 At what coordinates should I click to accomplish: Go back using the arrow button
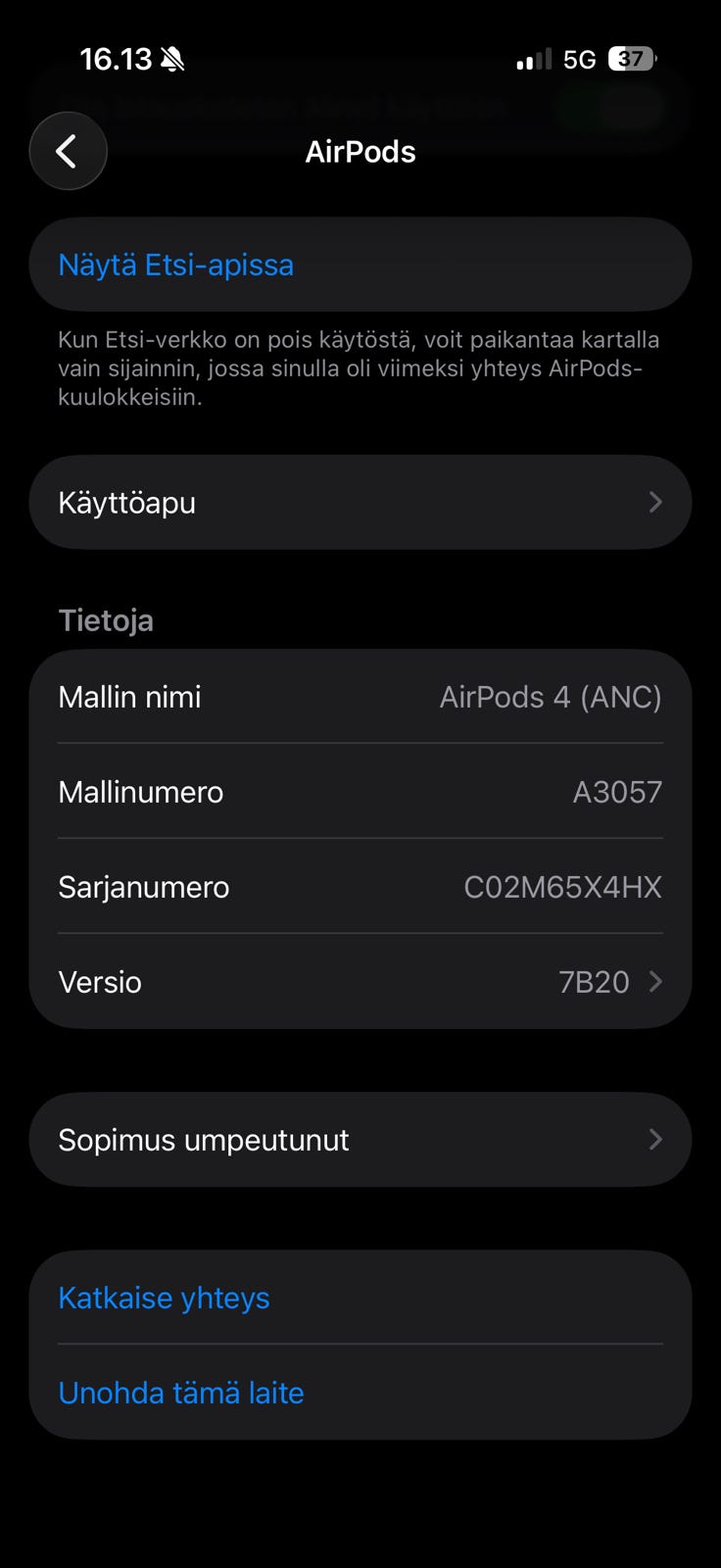[x=68, y=151]
